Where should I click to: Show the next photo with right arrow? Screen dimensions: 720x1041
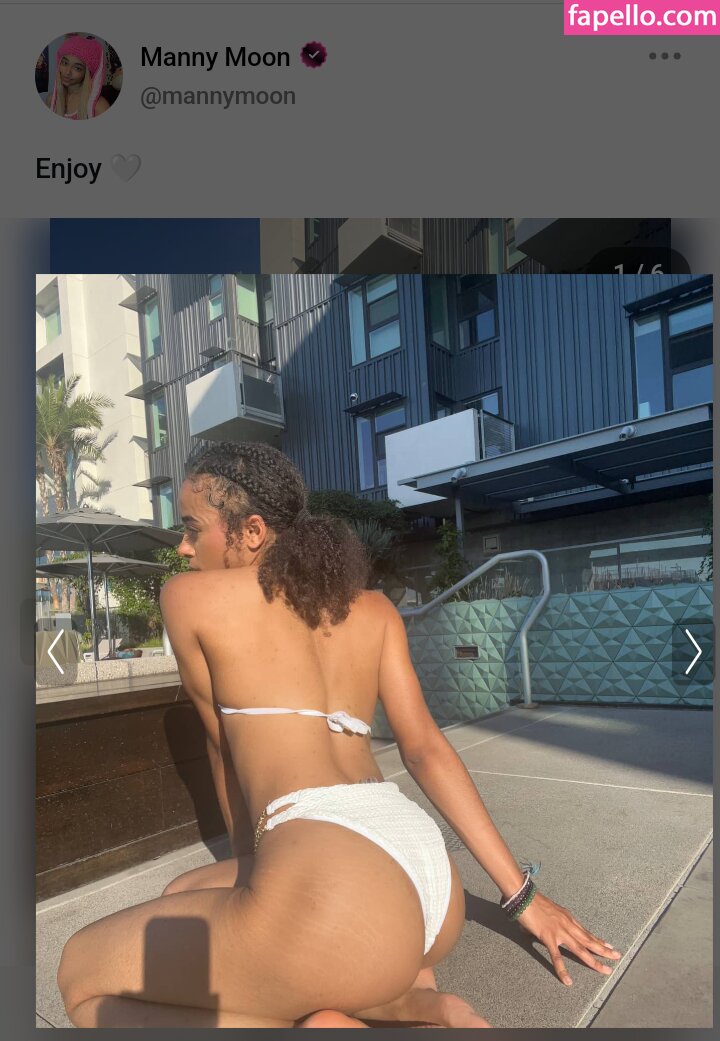tap(692, 652)
